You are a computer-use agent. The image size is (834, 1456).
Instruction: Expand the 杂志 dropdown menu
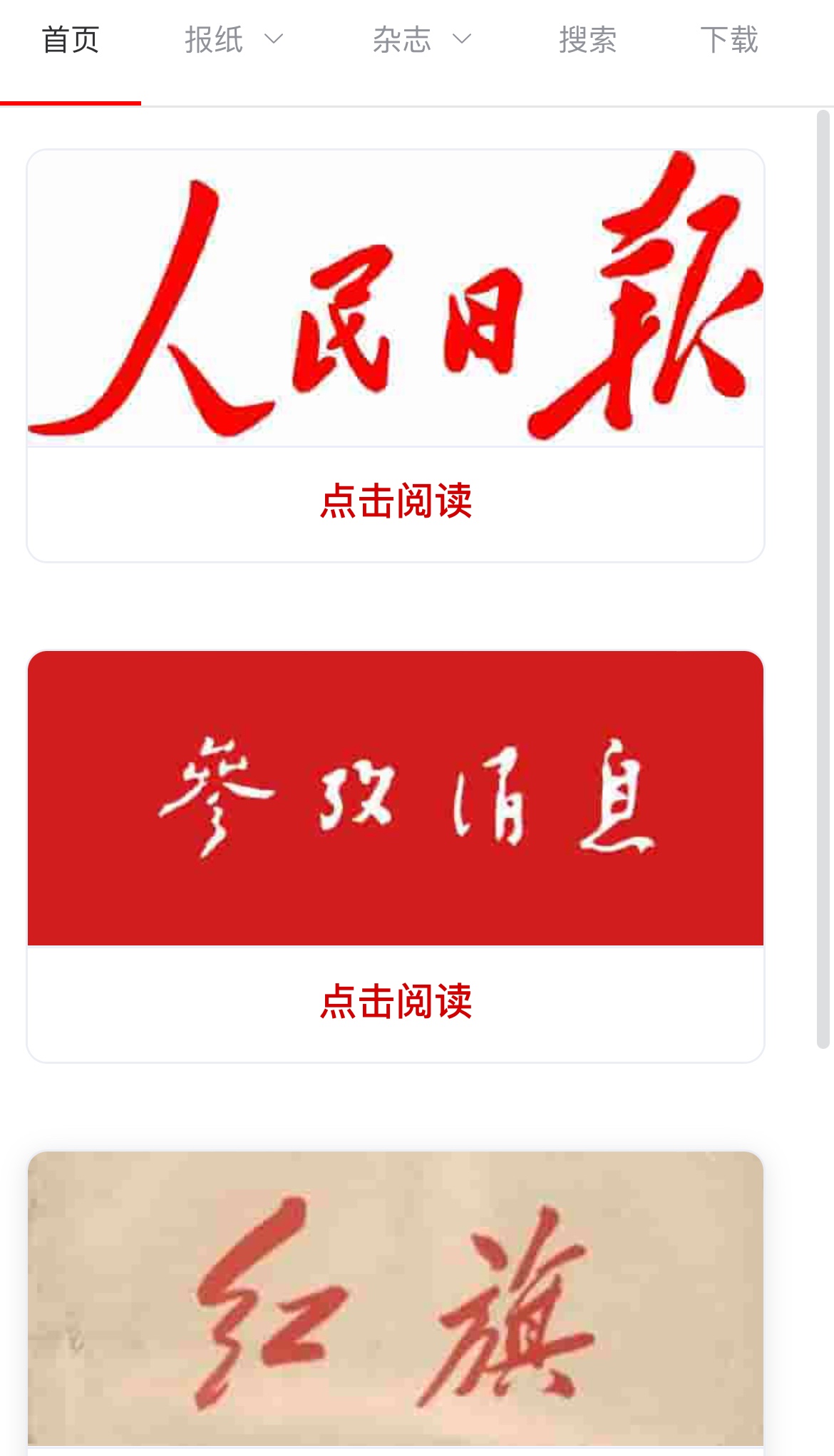click(x=422, y=40)
